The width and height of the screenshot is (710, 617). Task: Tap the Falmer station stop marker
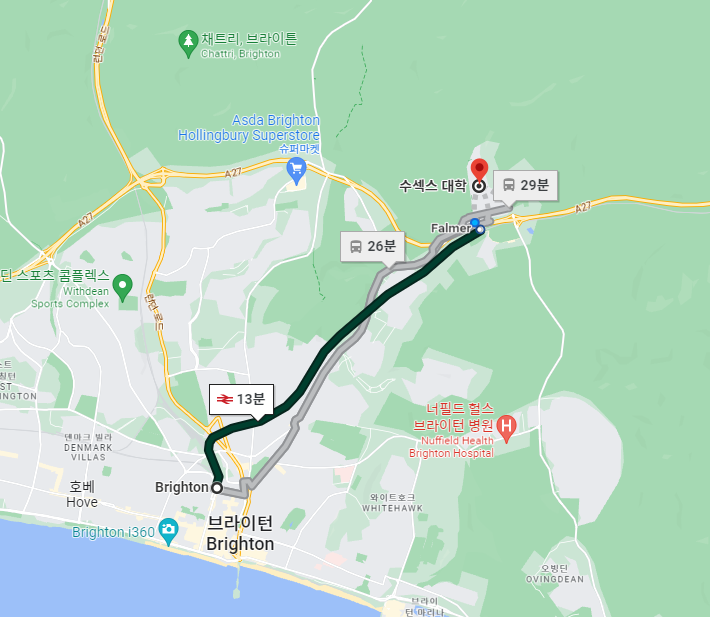479,229
